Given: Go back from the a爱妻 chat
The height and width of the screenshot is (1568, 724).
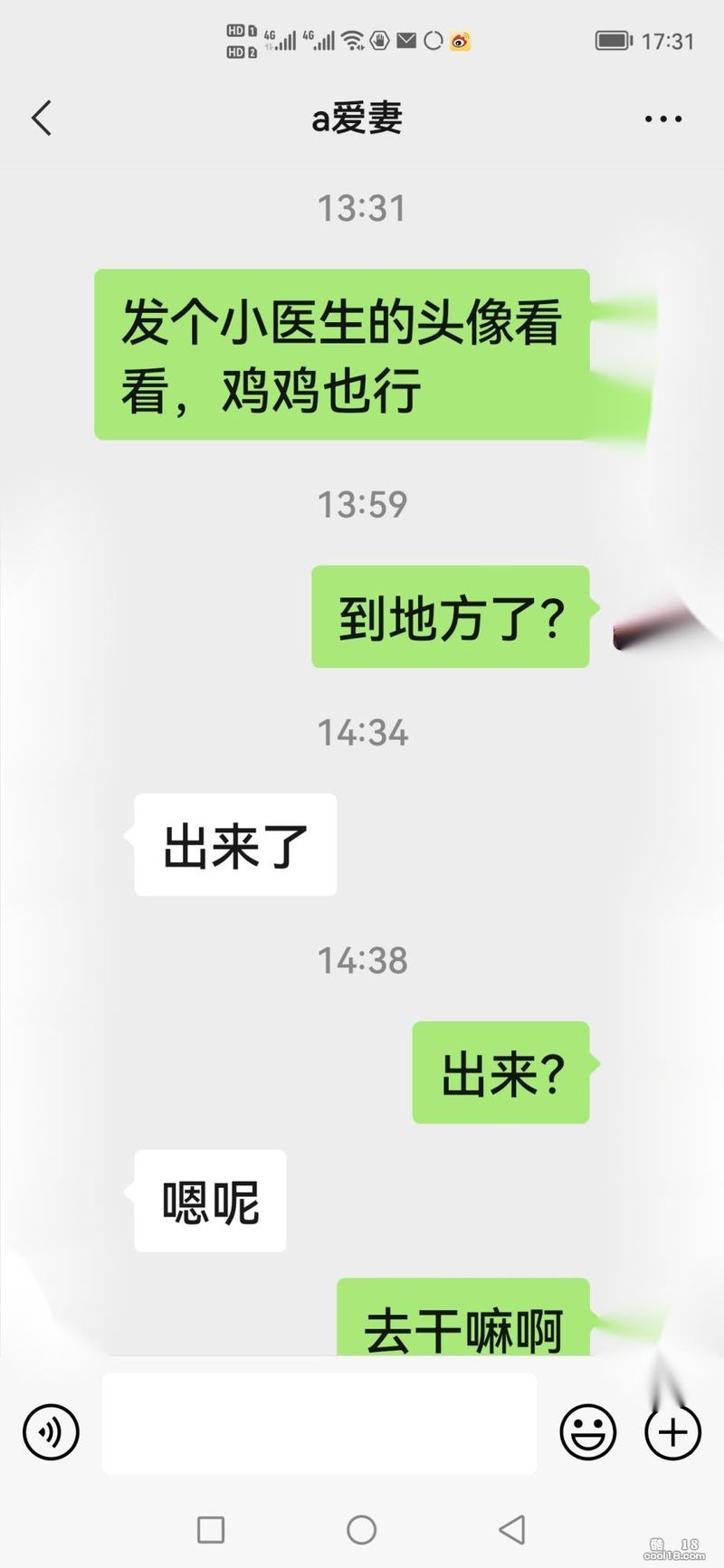Looking at the screenshot, I should point(42,118).
